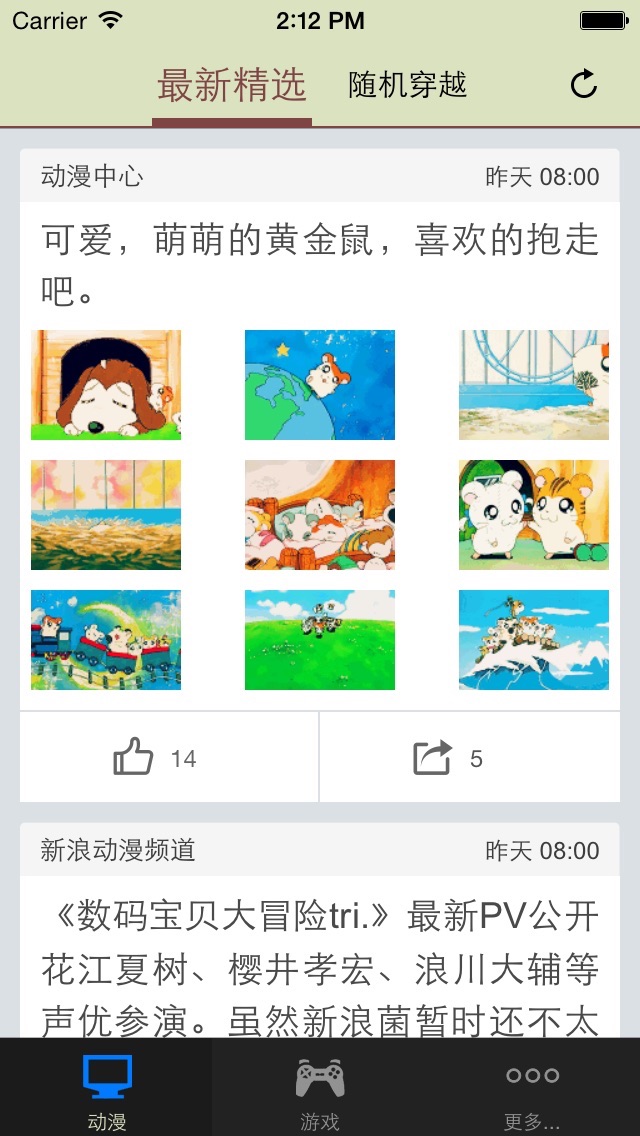The height and width of the screenshot is (1136, 640).
Task: Like the hamster post with 14 likes
Action: click(169, 757)
